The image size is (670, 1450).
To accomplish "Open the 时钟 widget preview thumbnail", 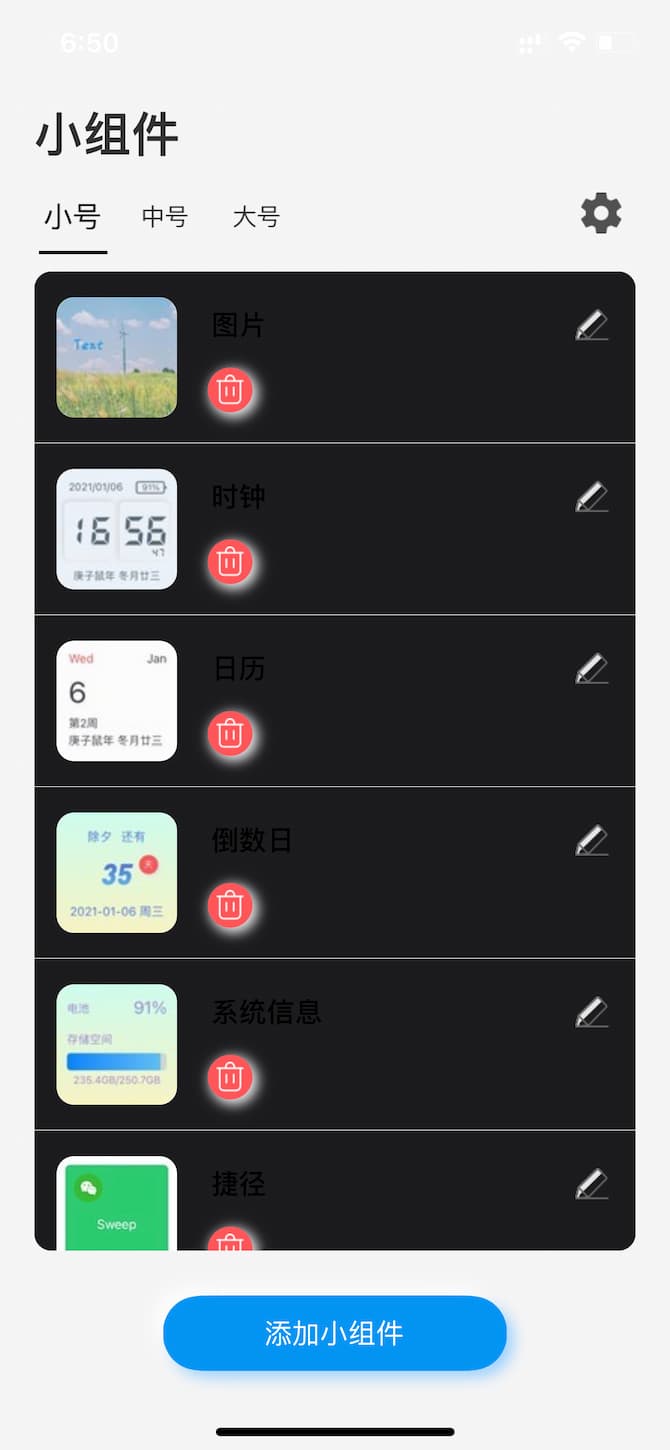I will [117, 529].
